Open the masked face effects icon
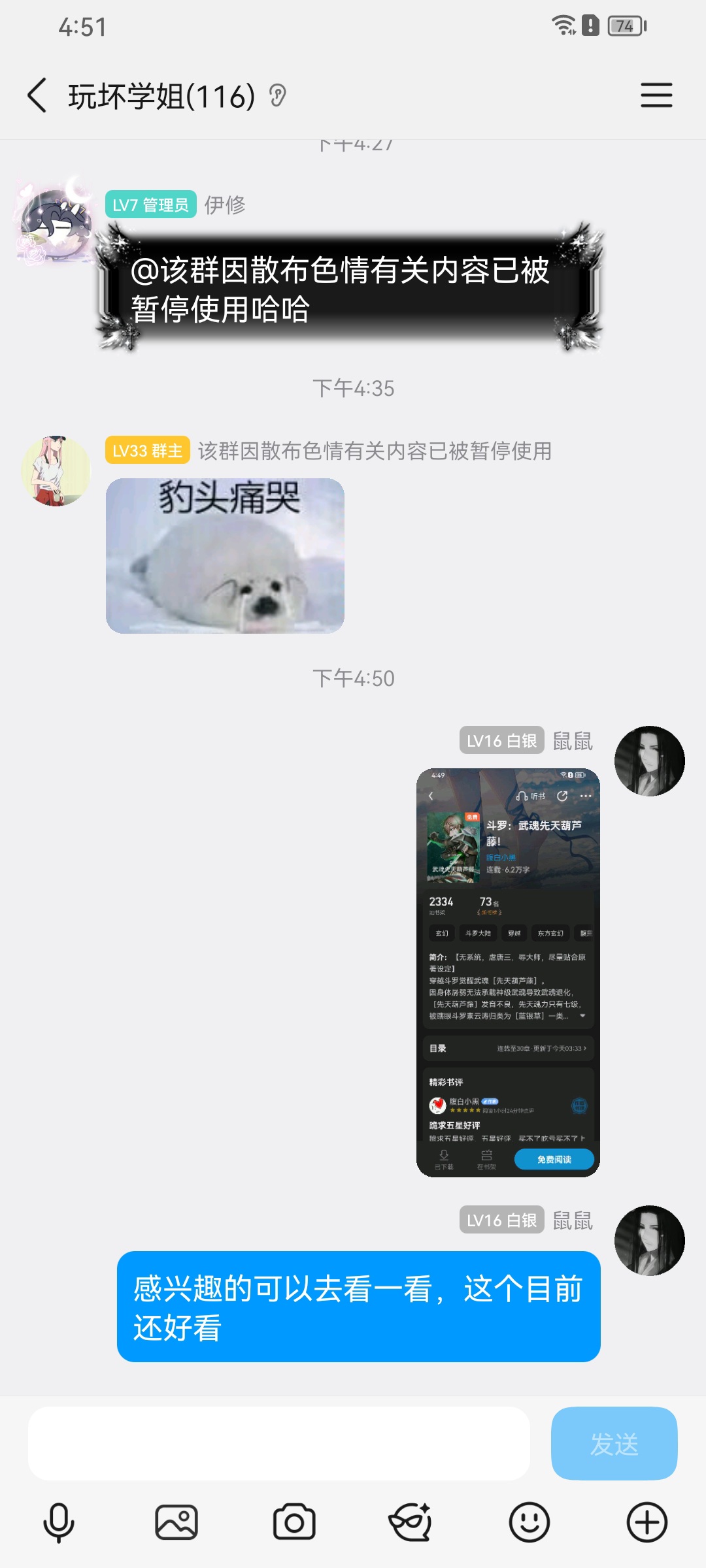Screen dimensions: 706x1568 pyautogui.click(x=411, y=1522)
